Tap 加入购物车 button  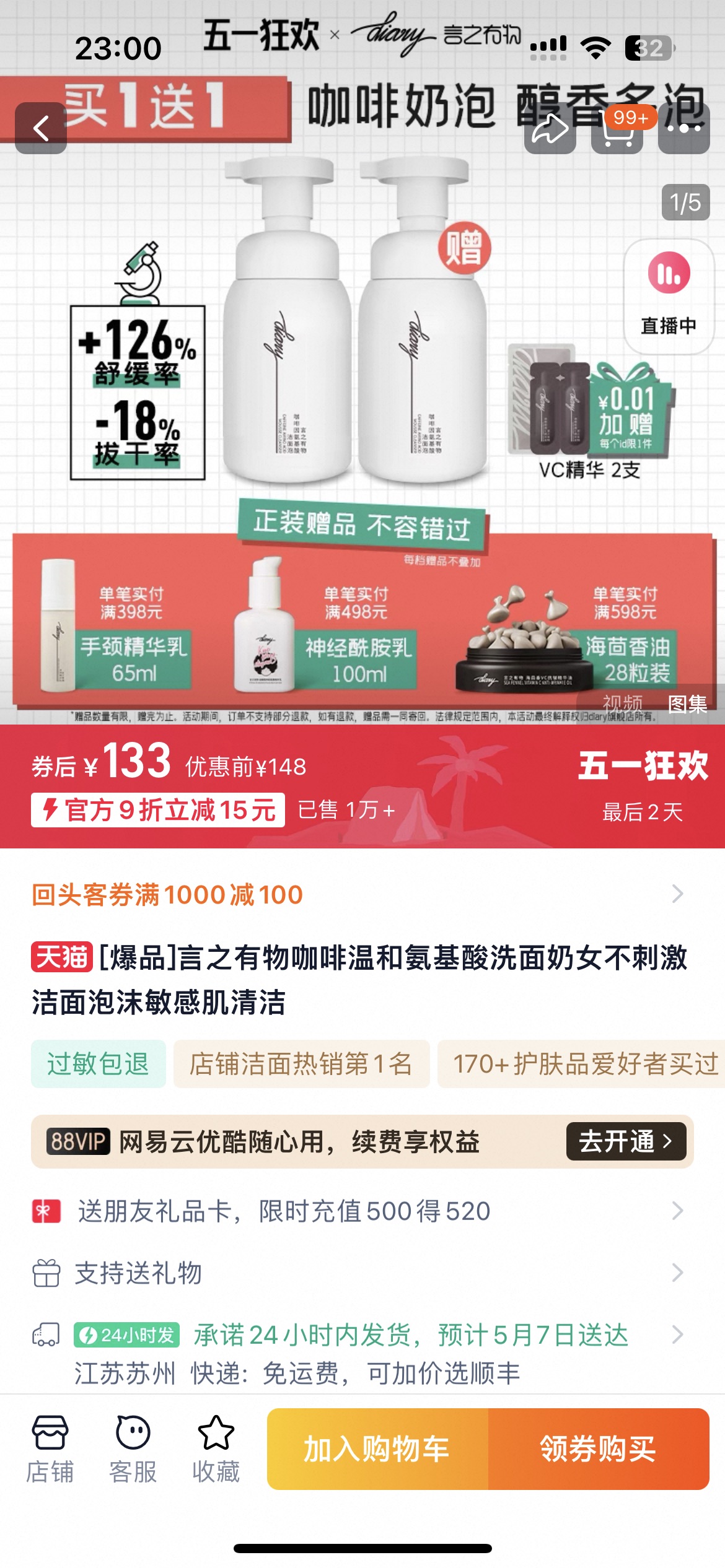[x=377, y=1449]
